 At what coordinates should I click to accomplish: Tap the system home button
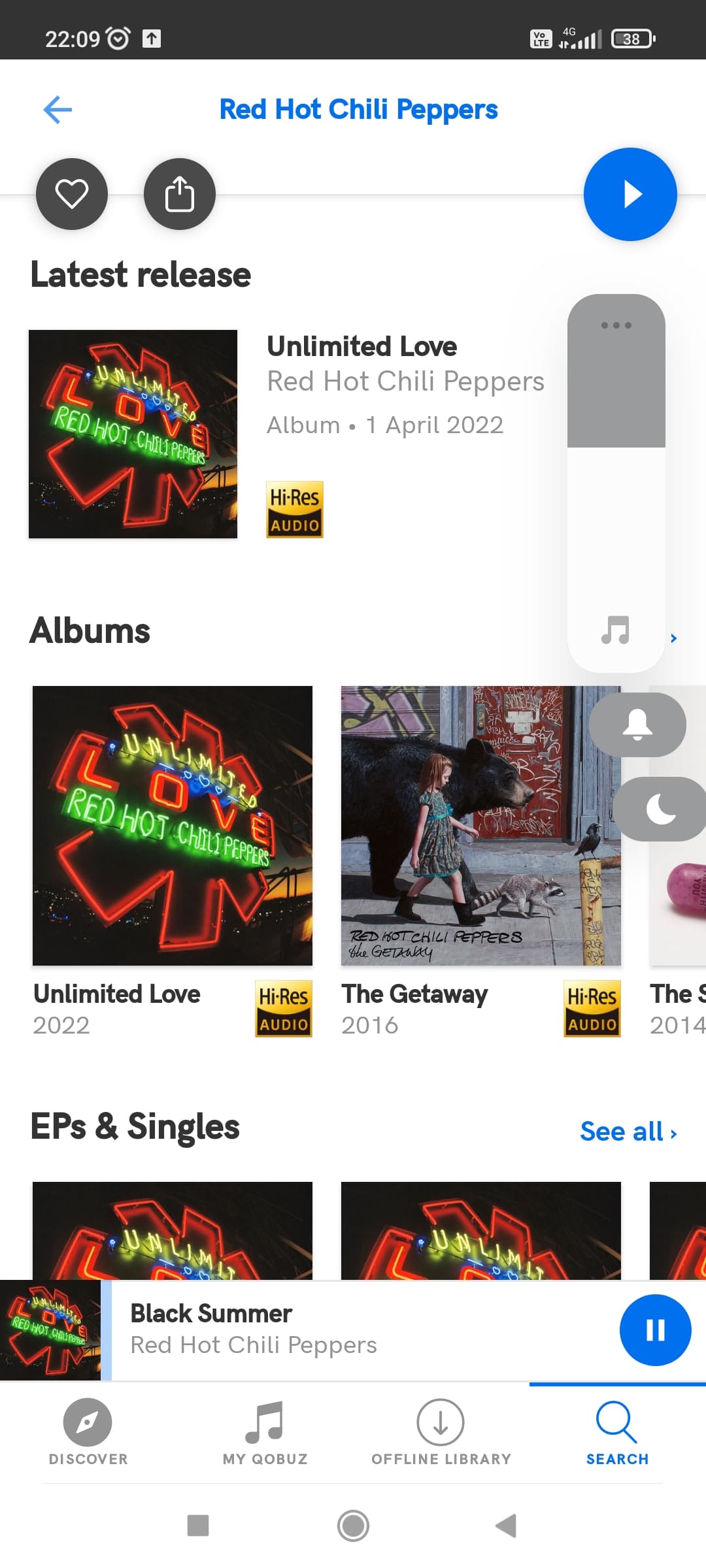coord(353,1526)
